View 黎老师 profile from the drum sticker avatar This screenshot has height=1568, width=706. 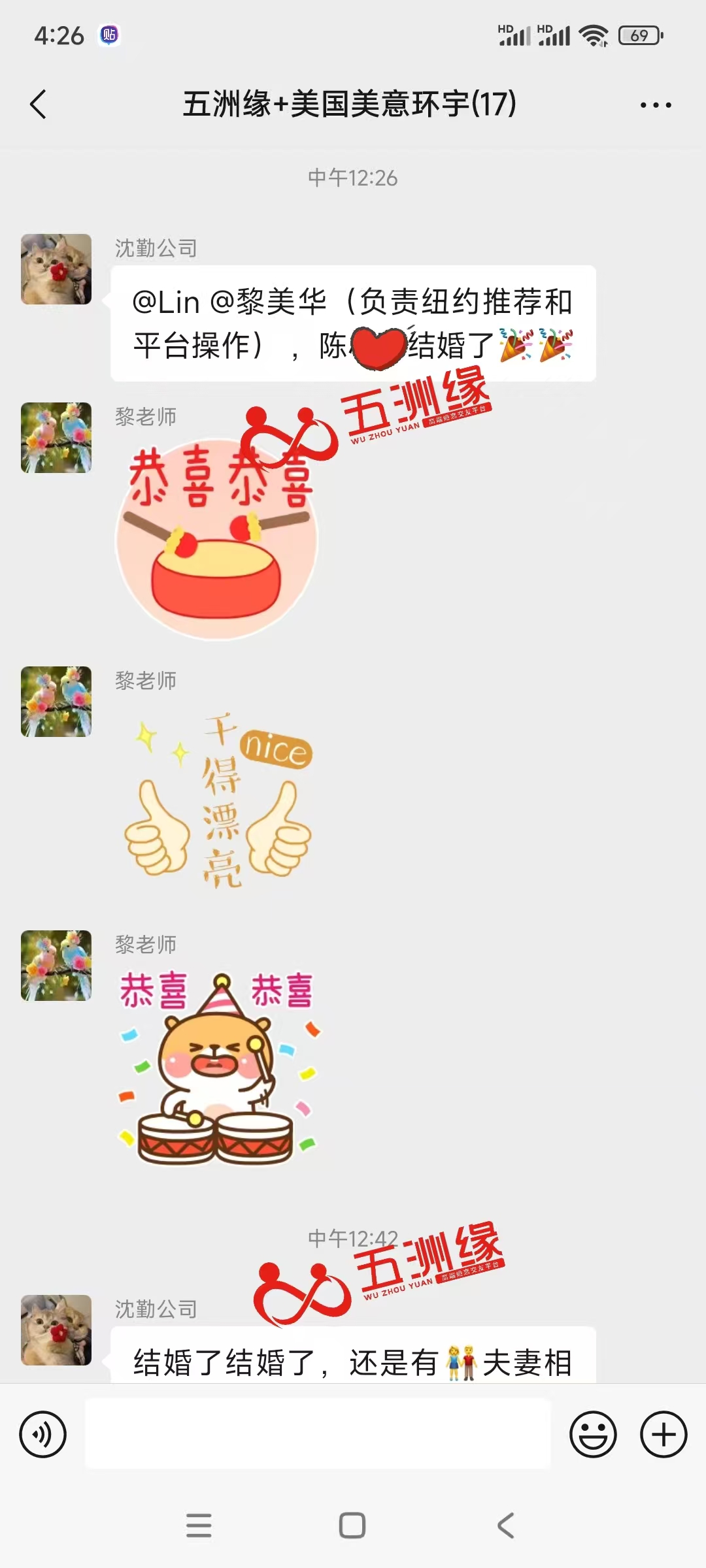(56, 438)
